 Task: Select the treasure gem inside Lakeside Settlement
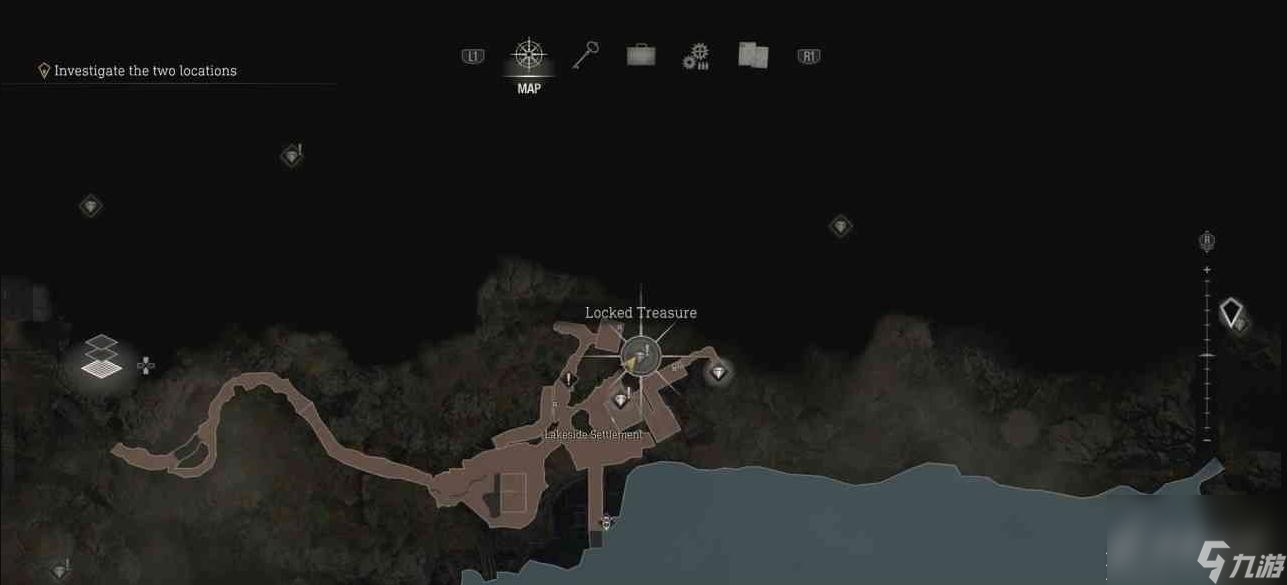coord(622,401)
